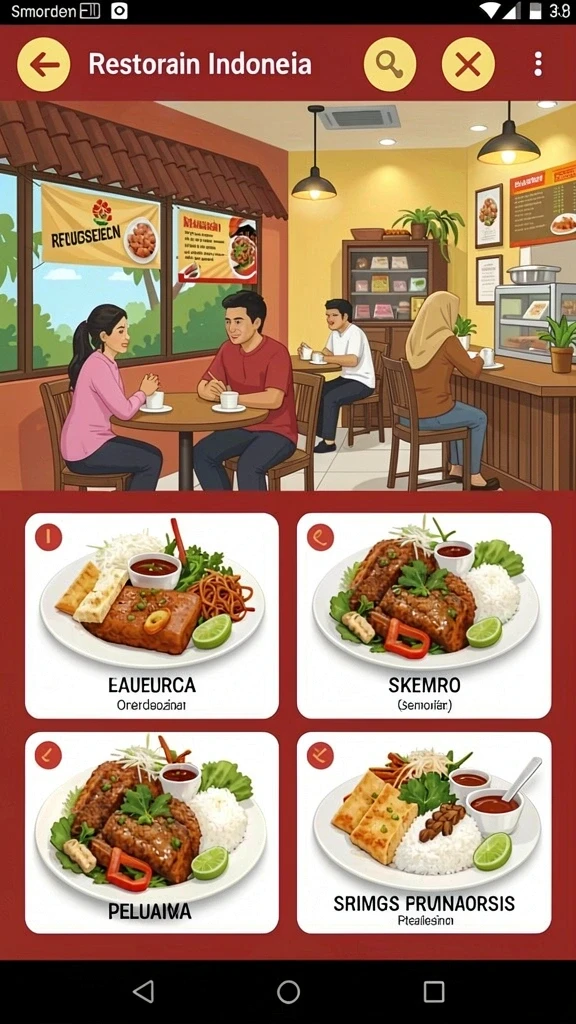
Task: View the SRIMGS PRUNAORSIS dish card
Action: [x=424, y=832]
